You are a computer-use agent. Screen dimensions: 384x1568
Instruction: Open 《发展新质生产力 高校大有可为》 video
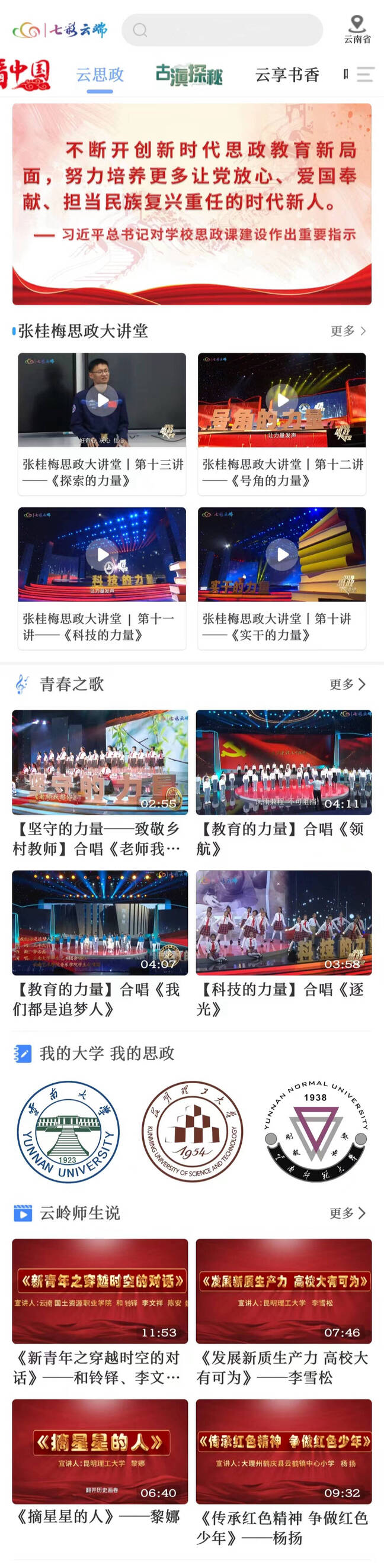[283, 1291]
